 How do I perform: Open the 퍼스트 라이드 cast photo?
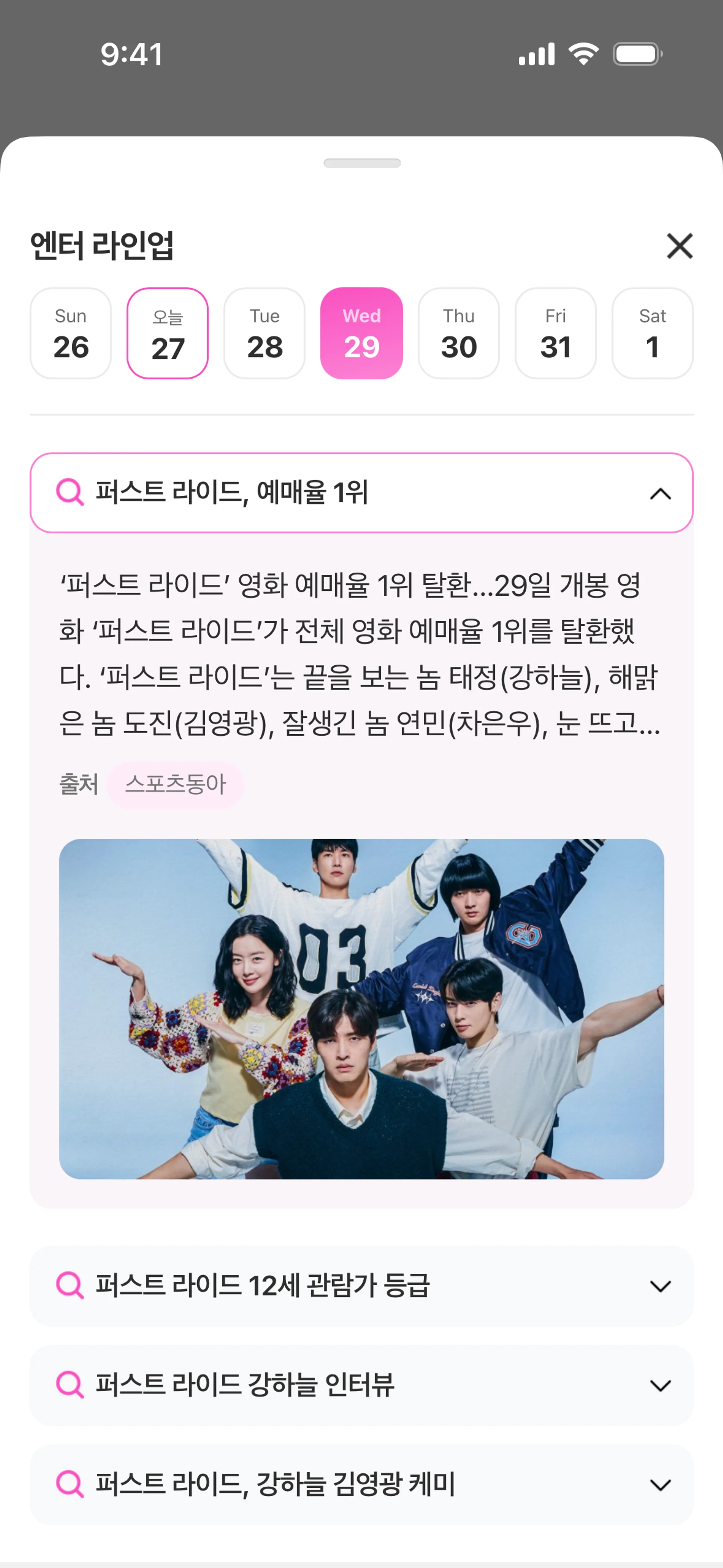(361, 1009)
